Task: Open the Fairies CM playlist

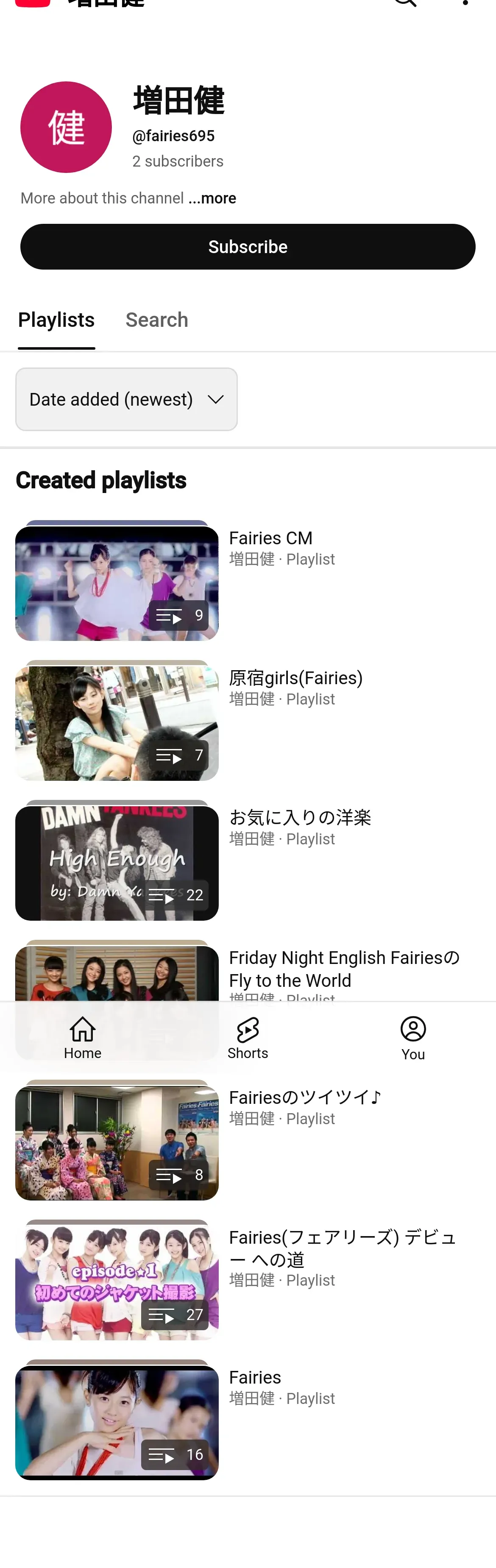Action: [x=270, y=538]
